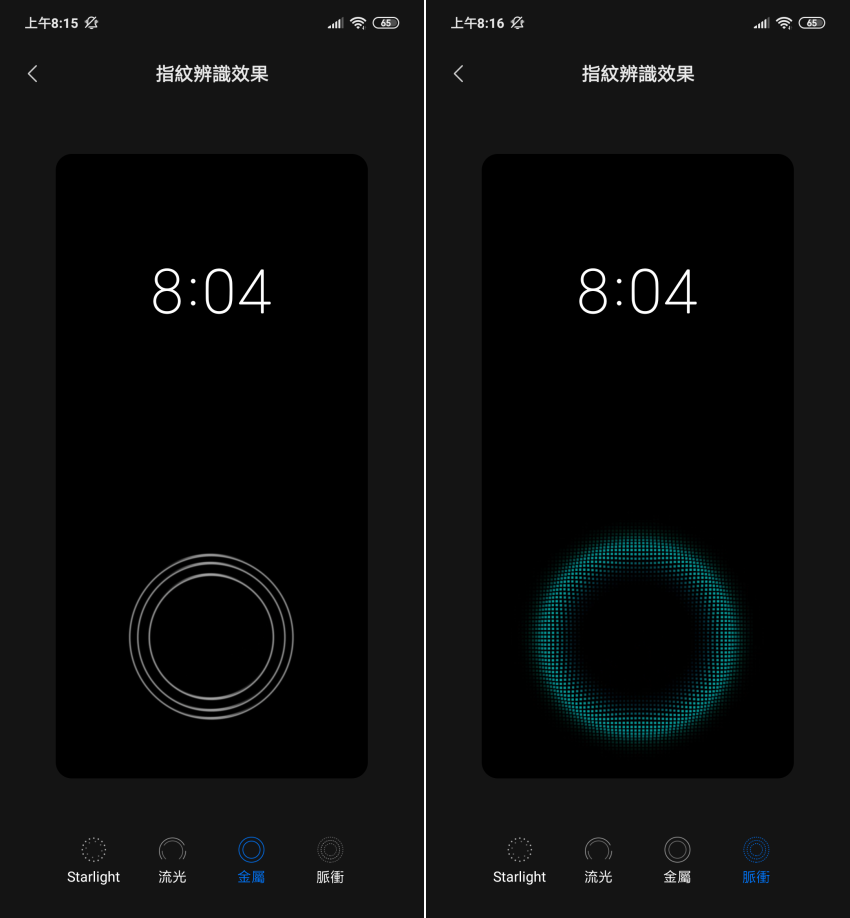Choose the 脈衝 dotted circle icon on left screen
This screenshot has height=918, width=850.
tap(329, 847)
